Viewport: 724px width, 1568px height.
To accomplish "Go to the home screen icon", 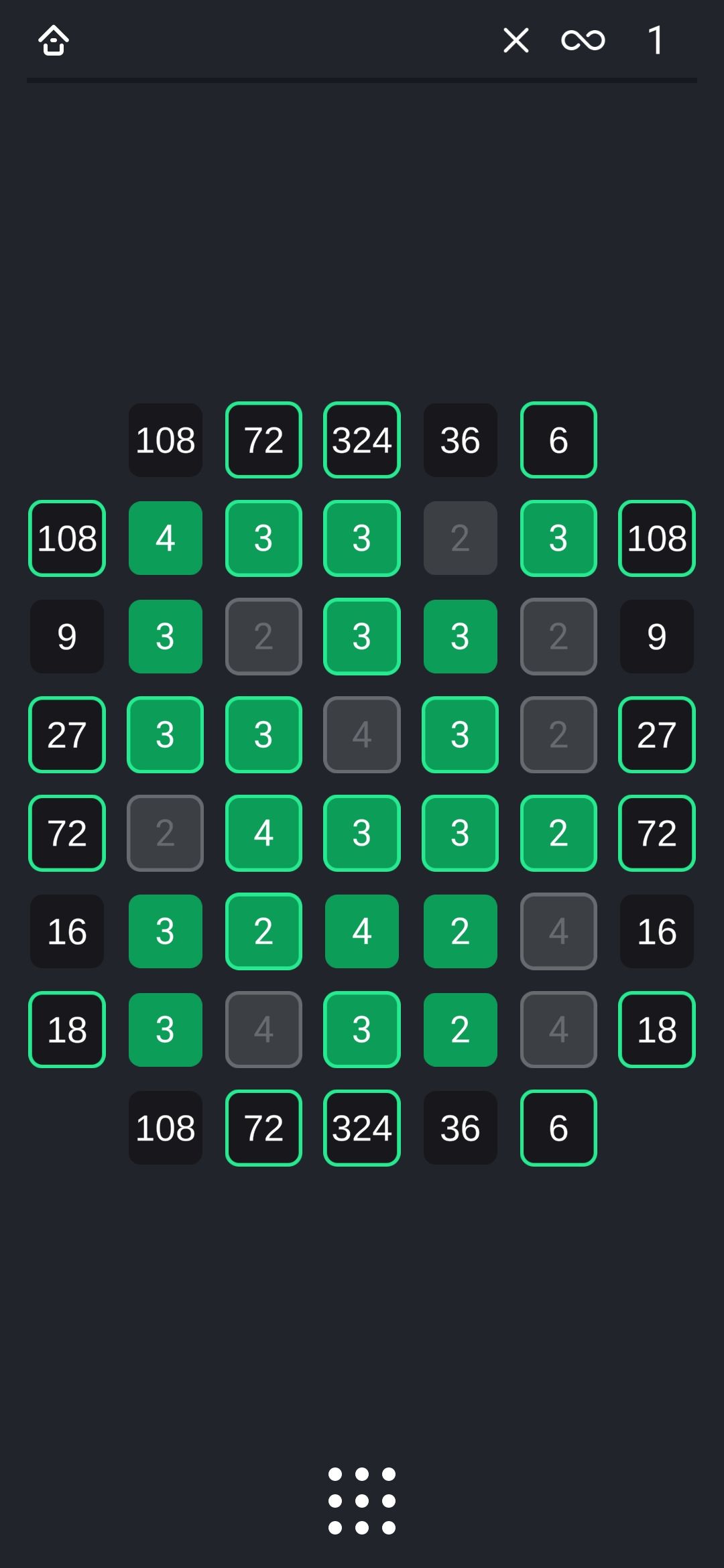I will coord(54,40).
